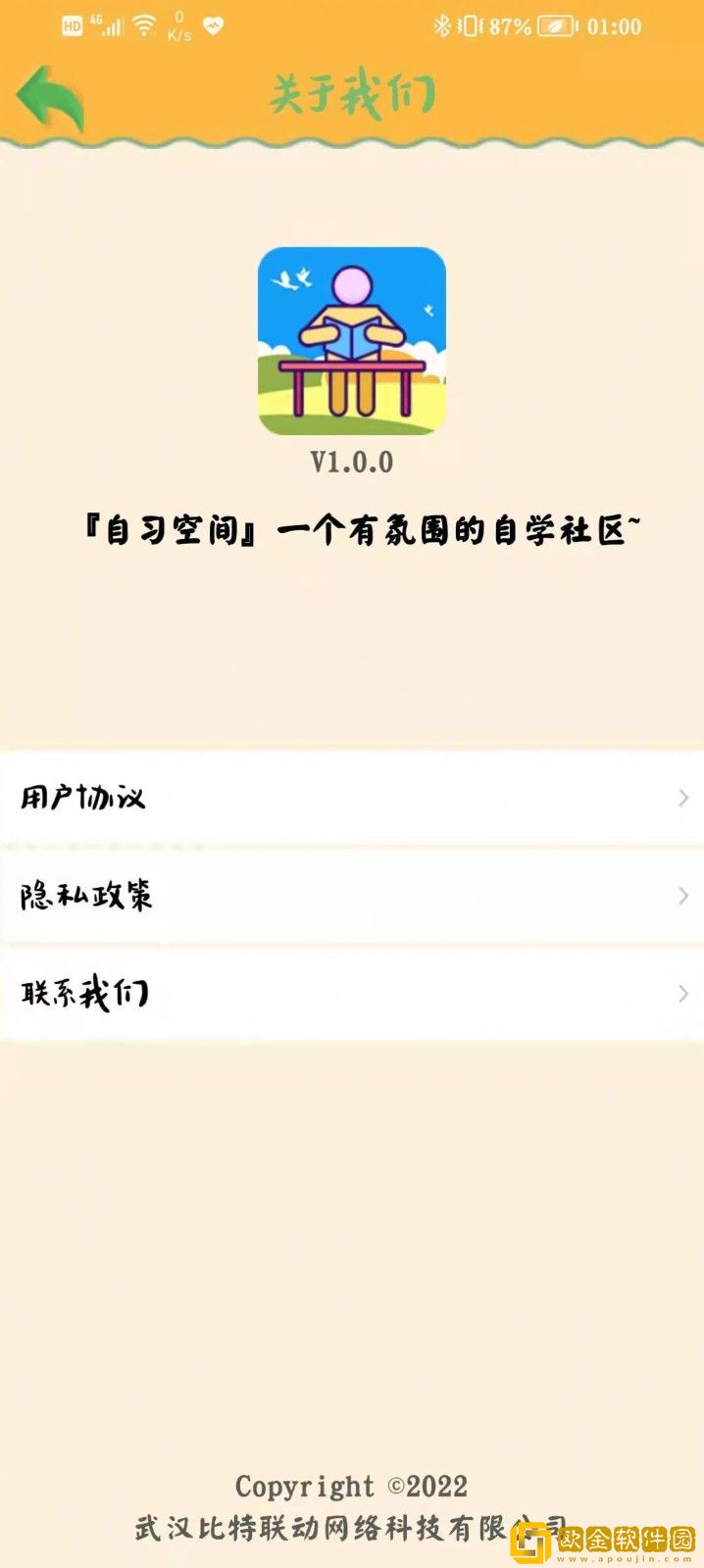Open the 联系我们 row

(352, 993)
